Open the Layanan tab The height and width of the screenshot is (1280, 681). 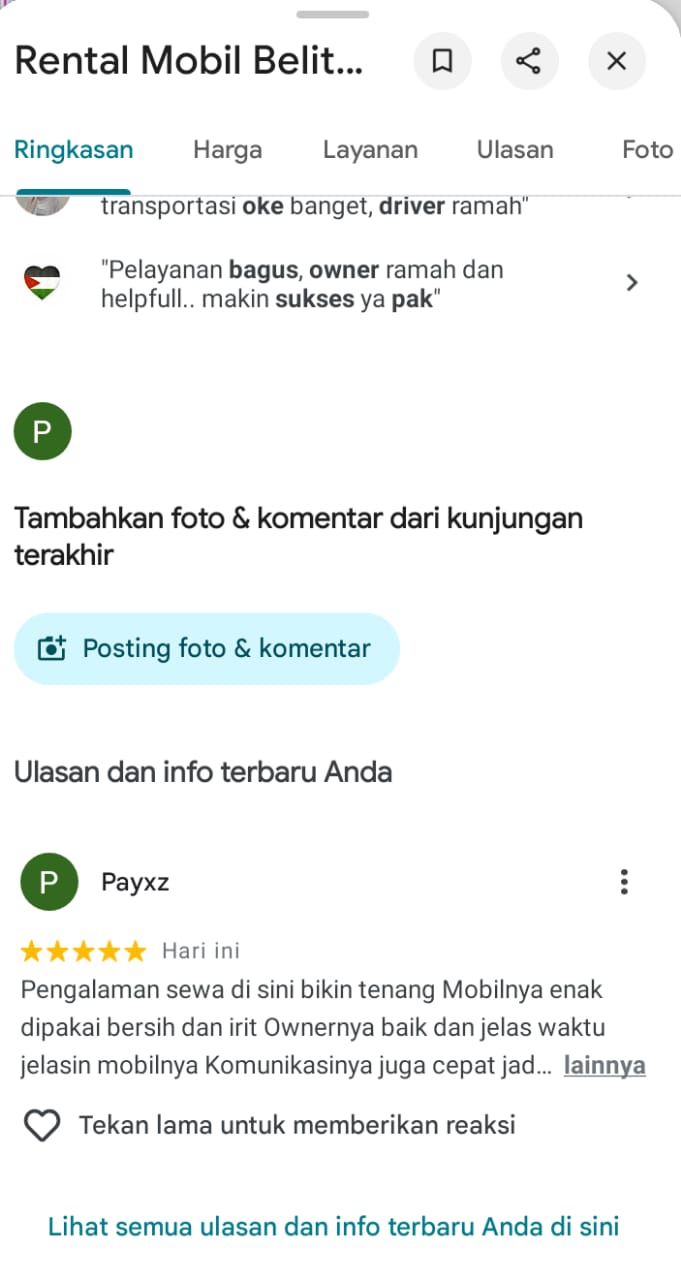point(370,150)
